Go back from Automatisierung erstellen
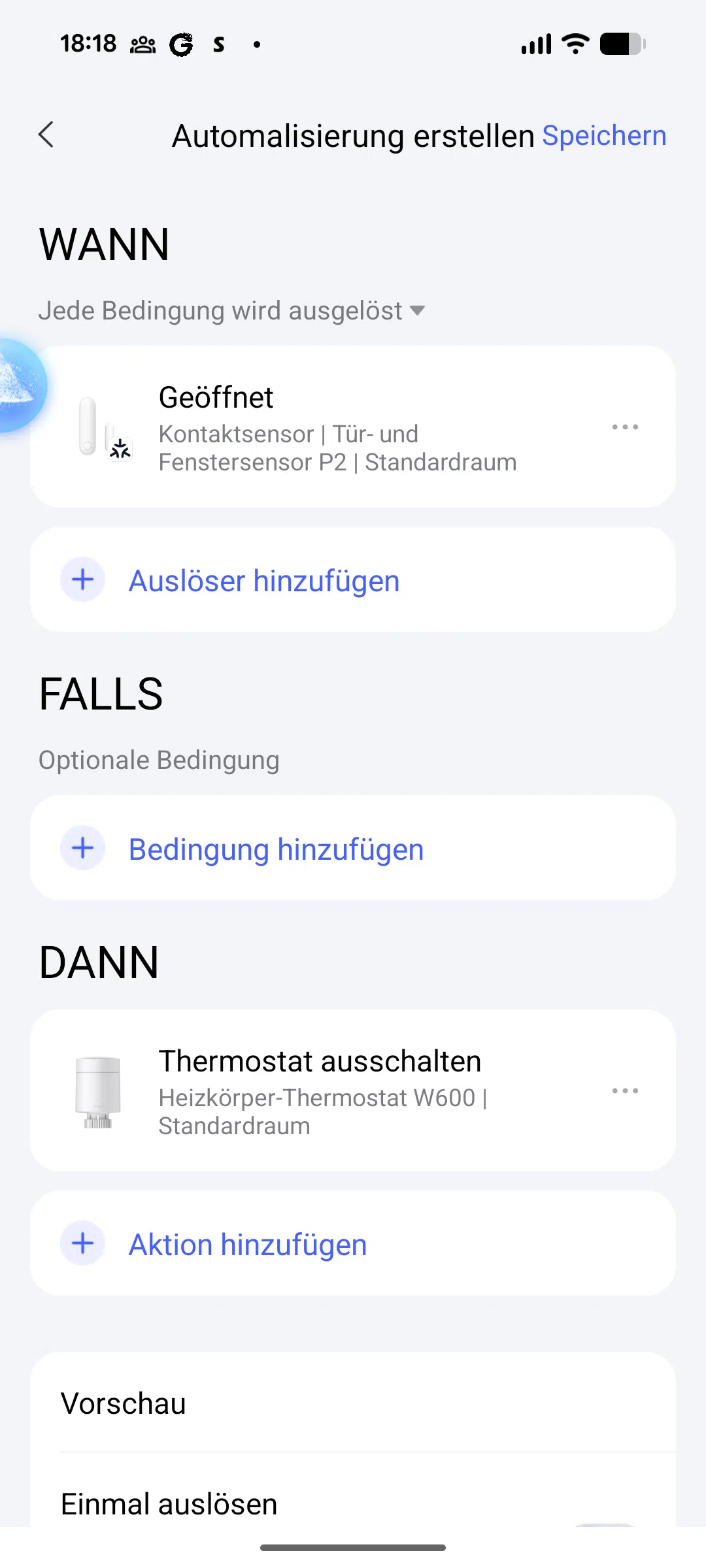The width and height of the screenshot is (706, 1568). point(46,135)
